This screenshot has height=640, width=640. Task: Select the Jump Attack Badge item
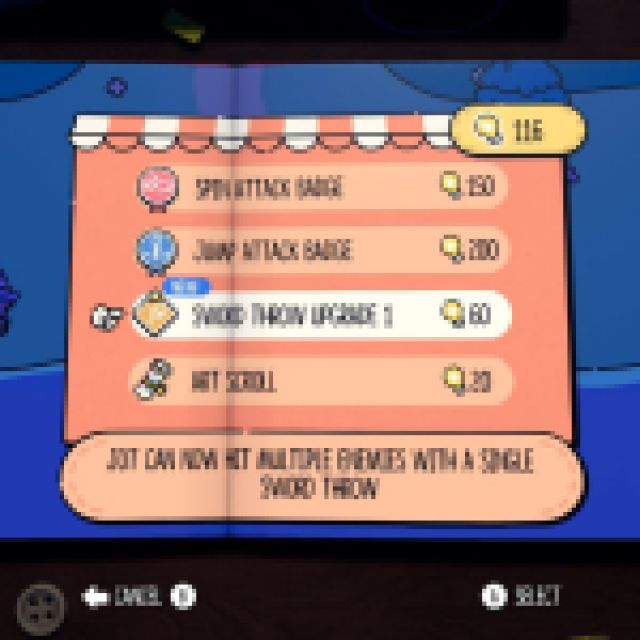click(x=320, y=250)
